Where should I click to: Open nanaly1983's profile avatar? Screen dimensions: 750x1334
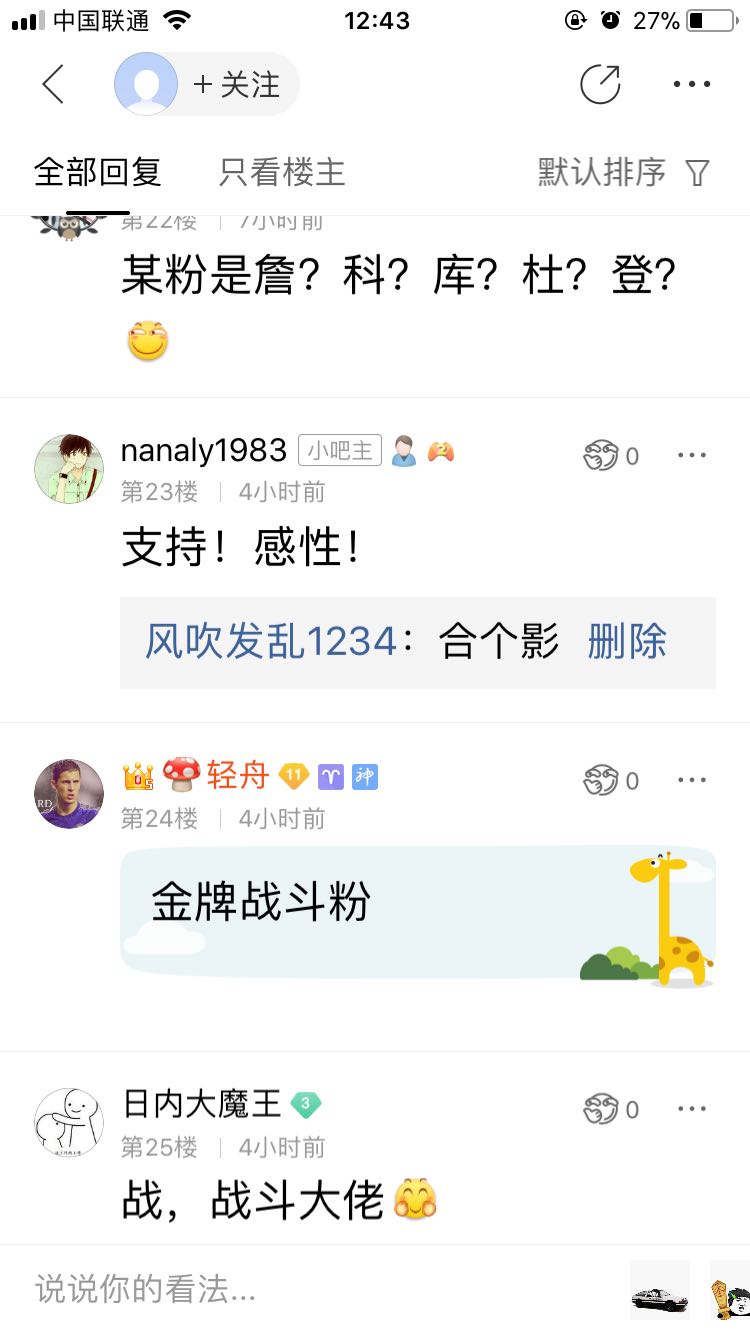pyautogui.click(x=69, y=468)
